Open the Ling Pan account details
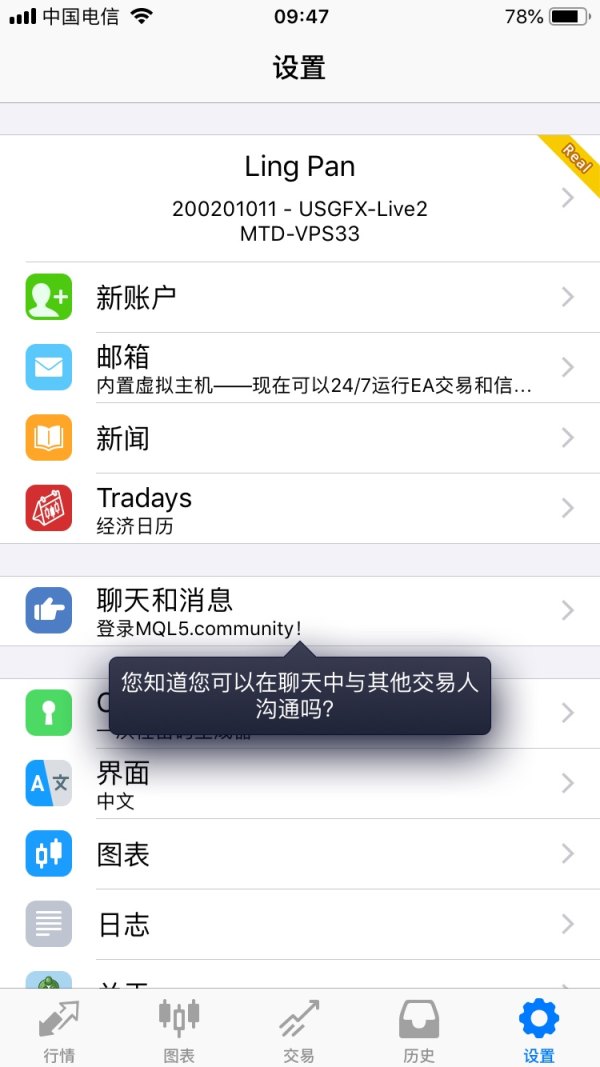 pos(300,197)
